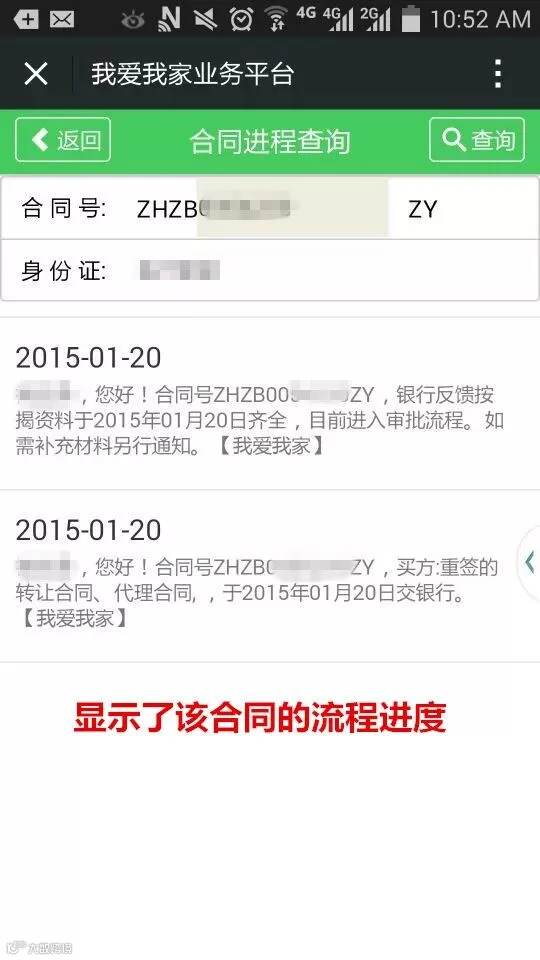Open the three-dot overflow menu
The width and height of the screenshot is (540, 960).
[498, 74]
